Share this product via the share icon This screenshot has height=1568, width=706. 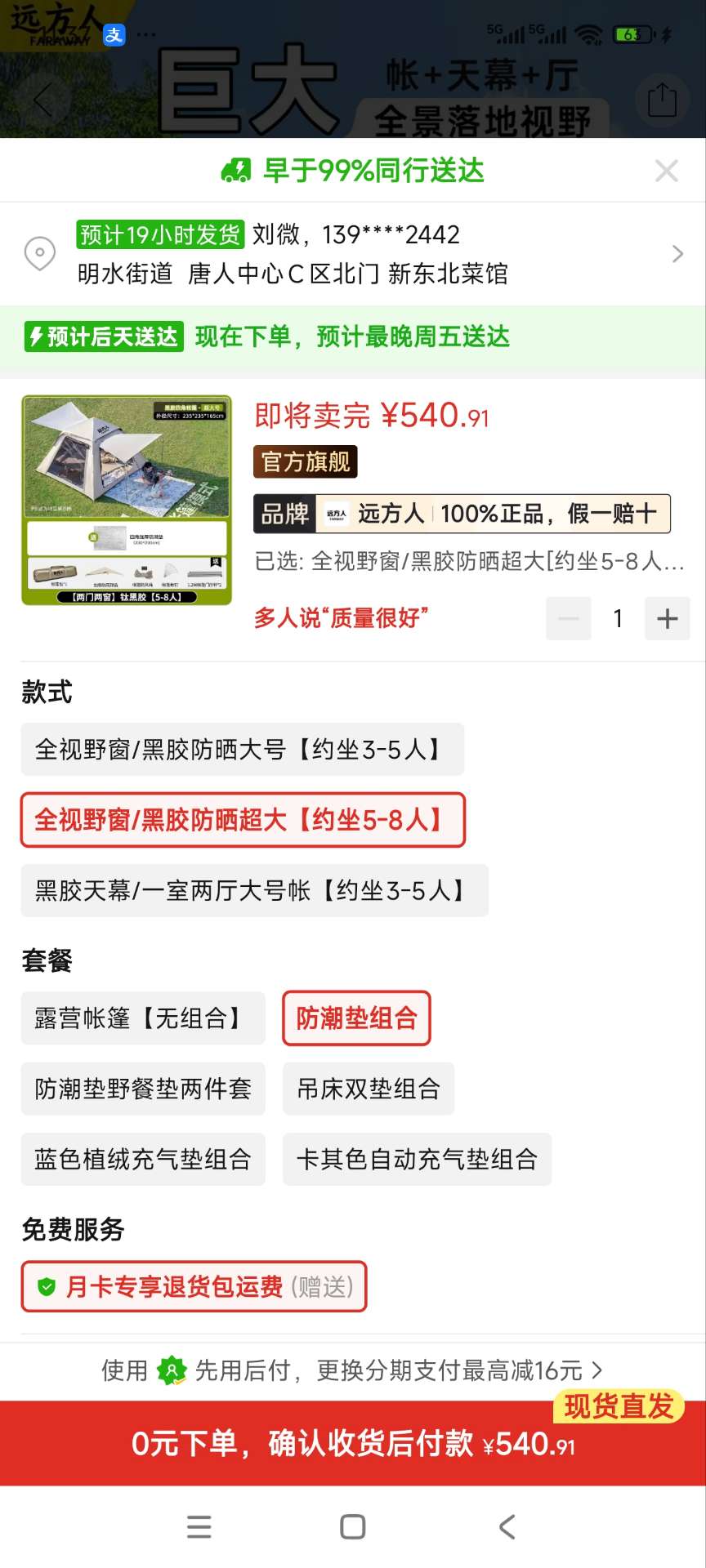click(662, 100)
